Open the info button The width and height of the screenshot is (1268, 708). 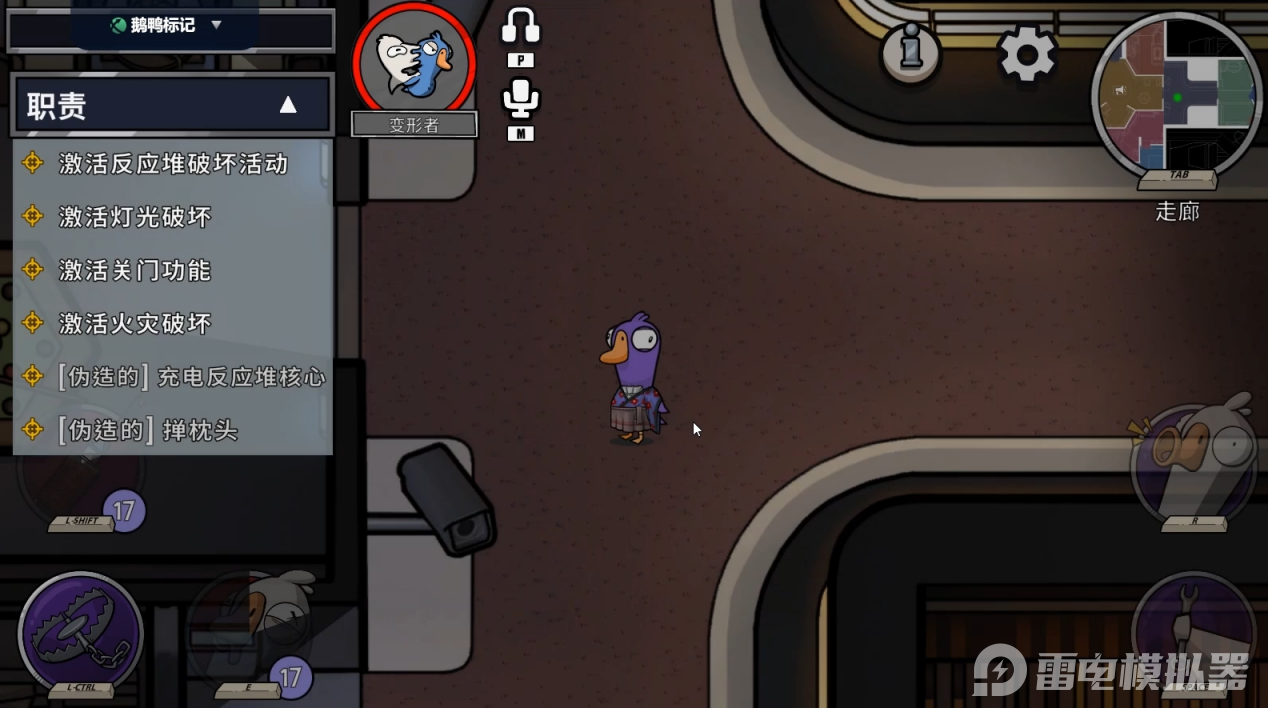(910, 50)
